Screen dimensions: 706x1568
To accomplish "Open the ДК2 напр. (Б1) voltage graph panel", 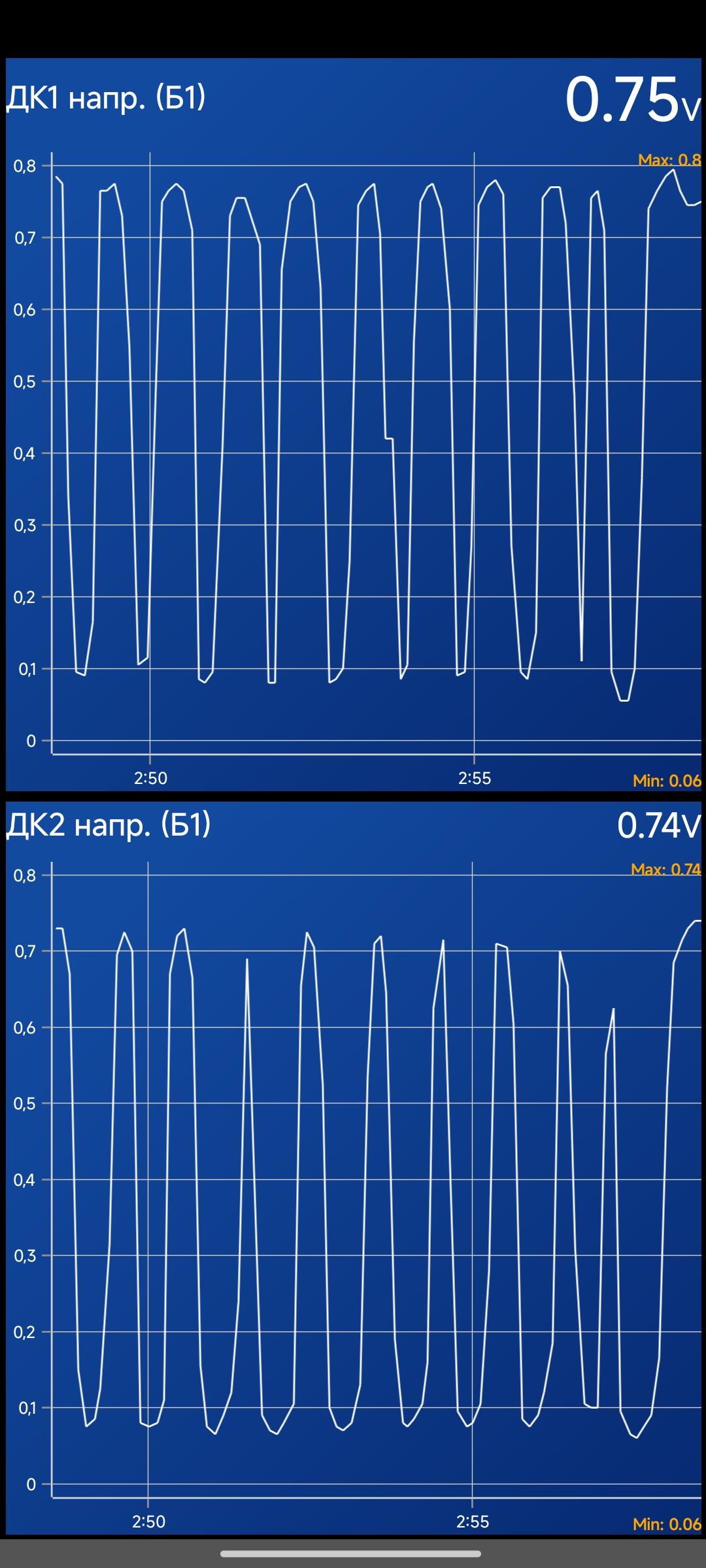I will point(353,1168).
